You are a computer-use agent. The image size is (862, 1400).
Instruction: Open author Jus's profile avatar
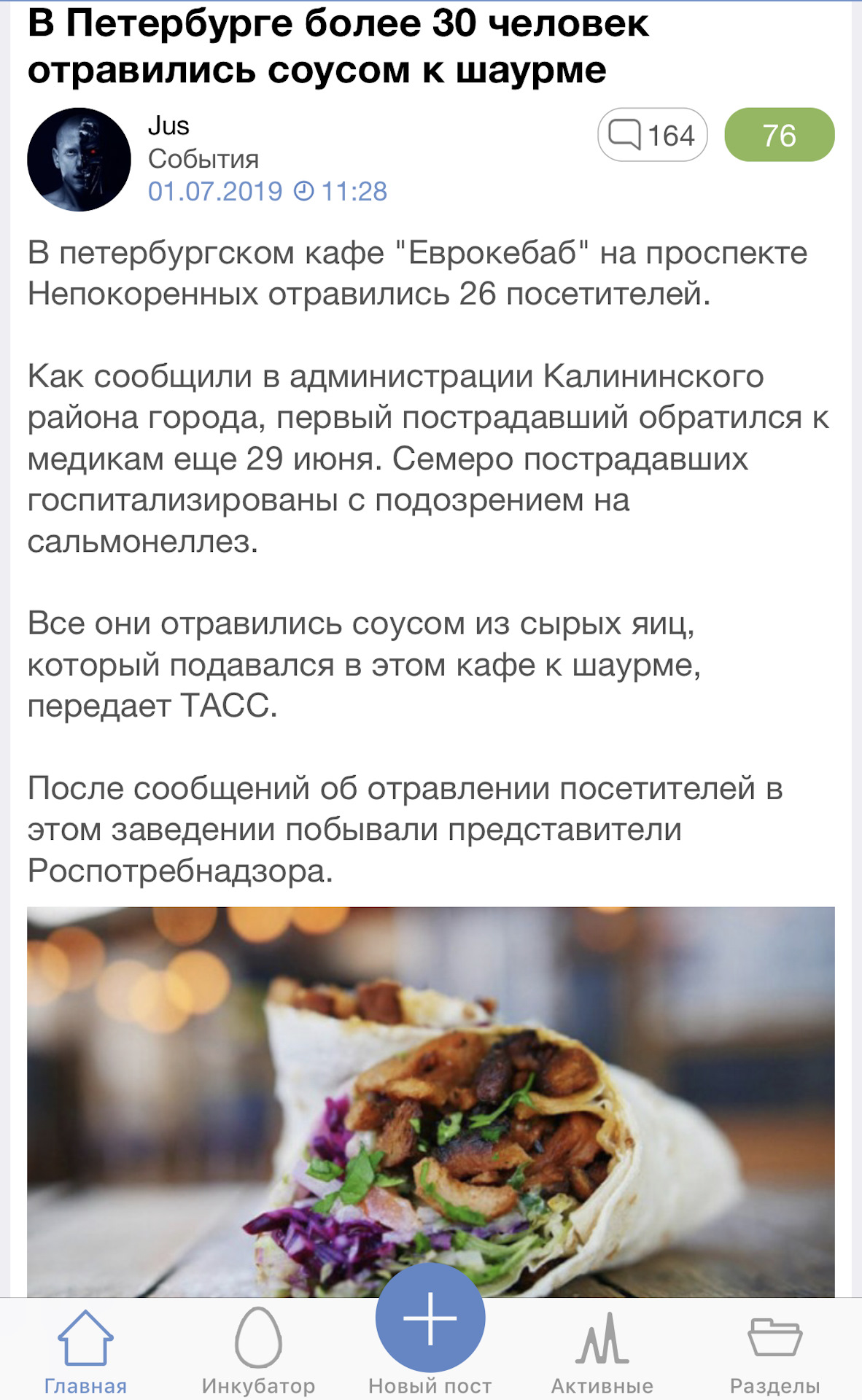click(79, 160)
